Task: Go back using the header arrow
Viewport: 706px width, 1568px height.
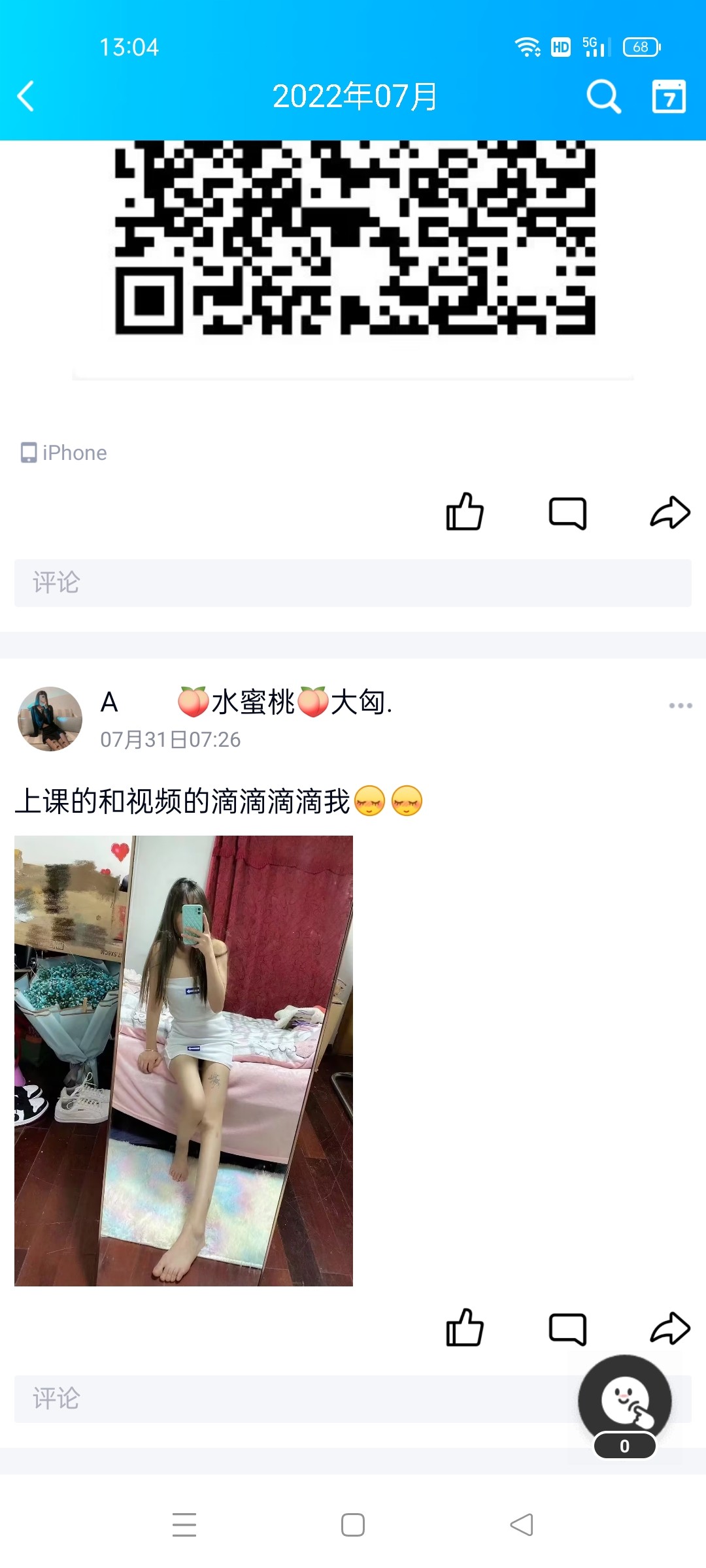Action: click(26, 97)
